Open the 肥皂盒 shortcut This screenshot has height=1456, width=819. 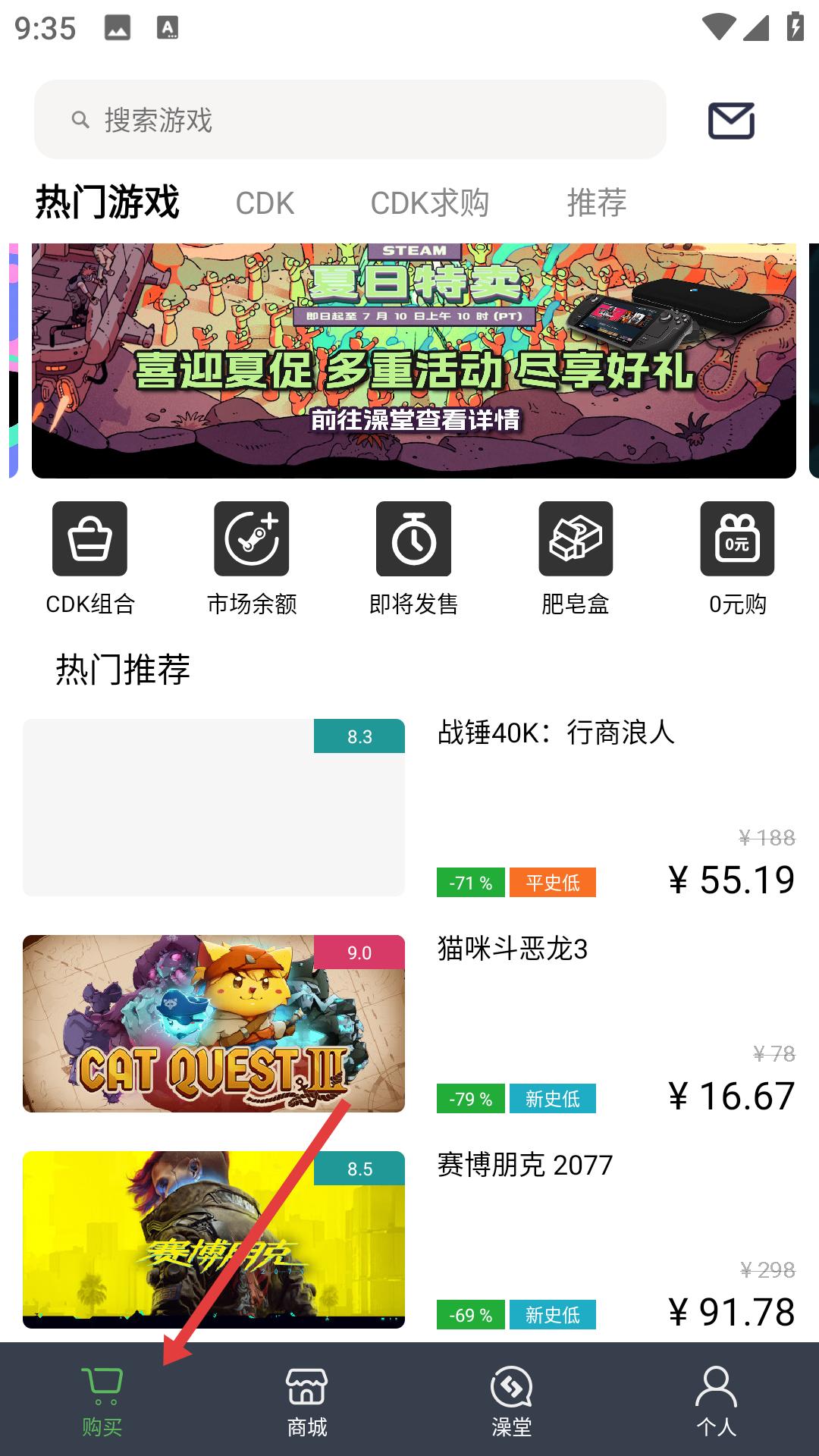pos(576,559)
